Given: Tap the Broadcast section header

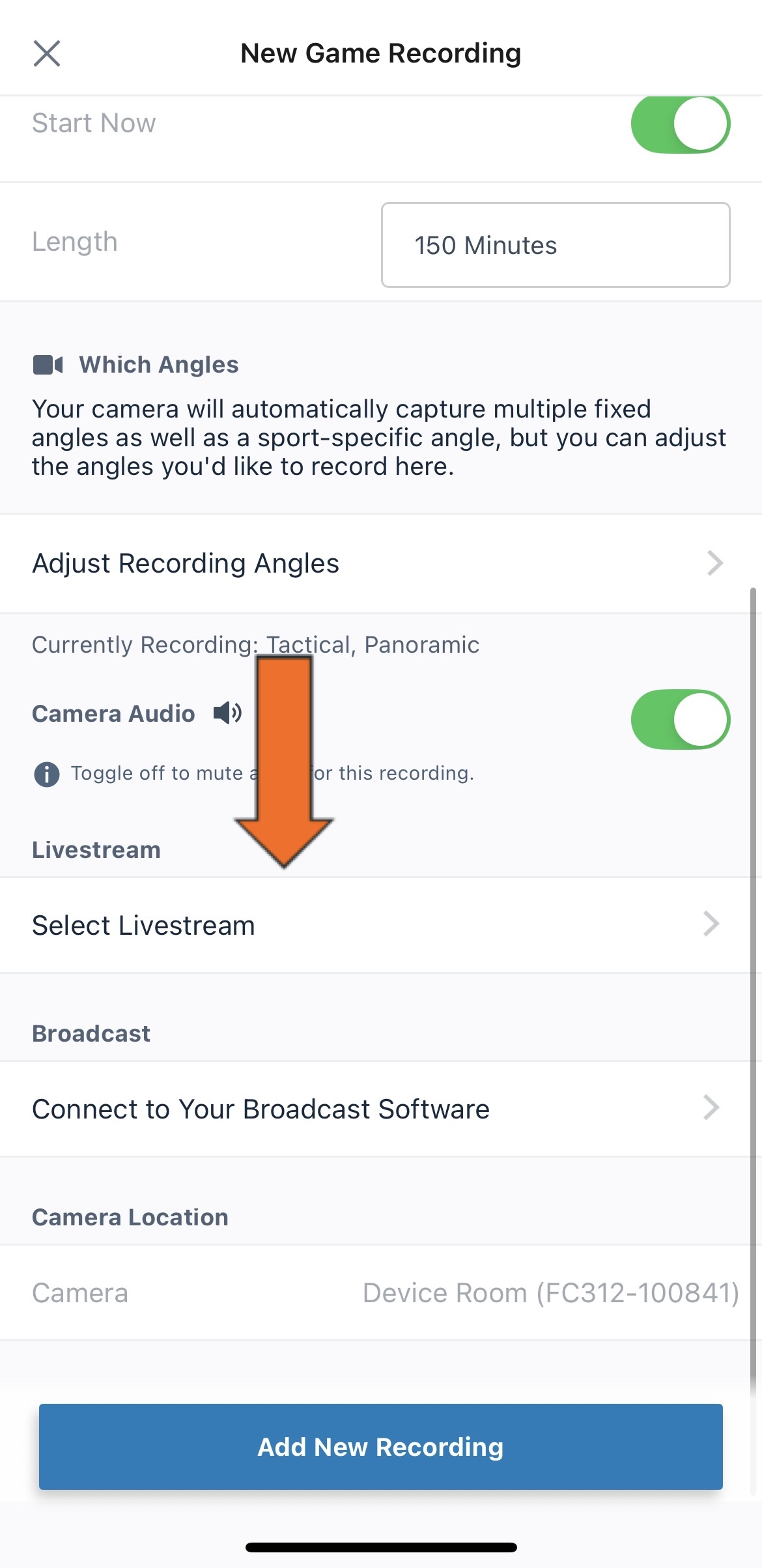Looking at the screenshot, I should tap(91, 1033).
